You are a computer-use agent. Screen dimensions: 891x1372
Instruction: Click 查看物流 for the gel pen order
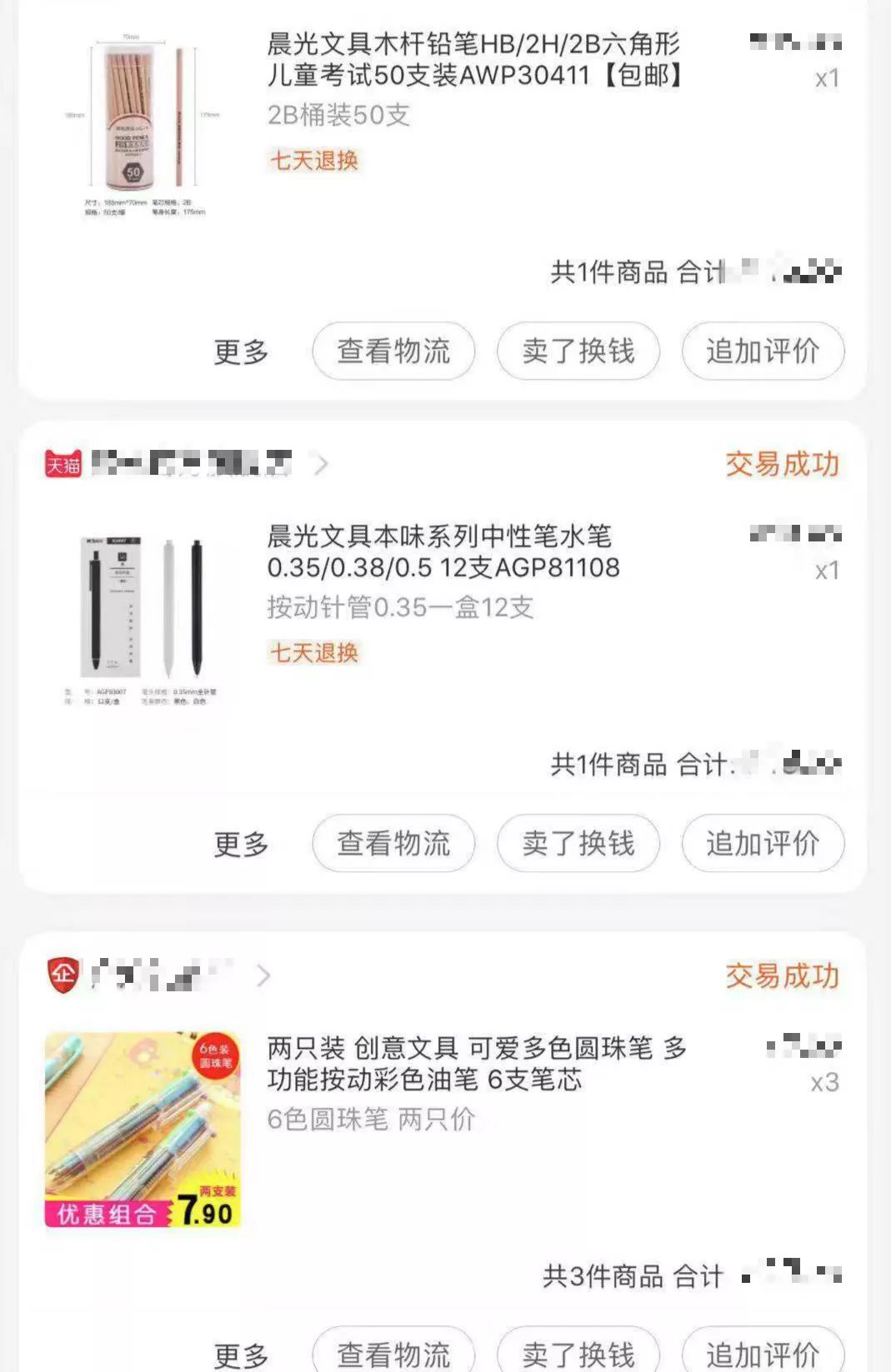coord(392,844)
